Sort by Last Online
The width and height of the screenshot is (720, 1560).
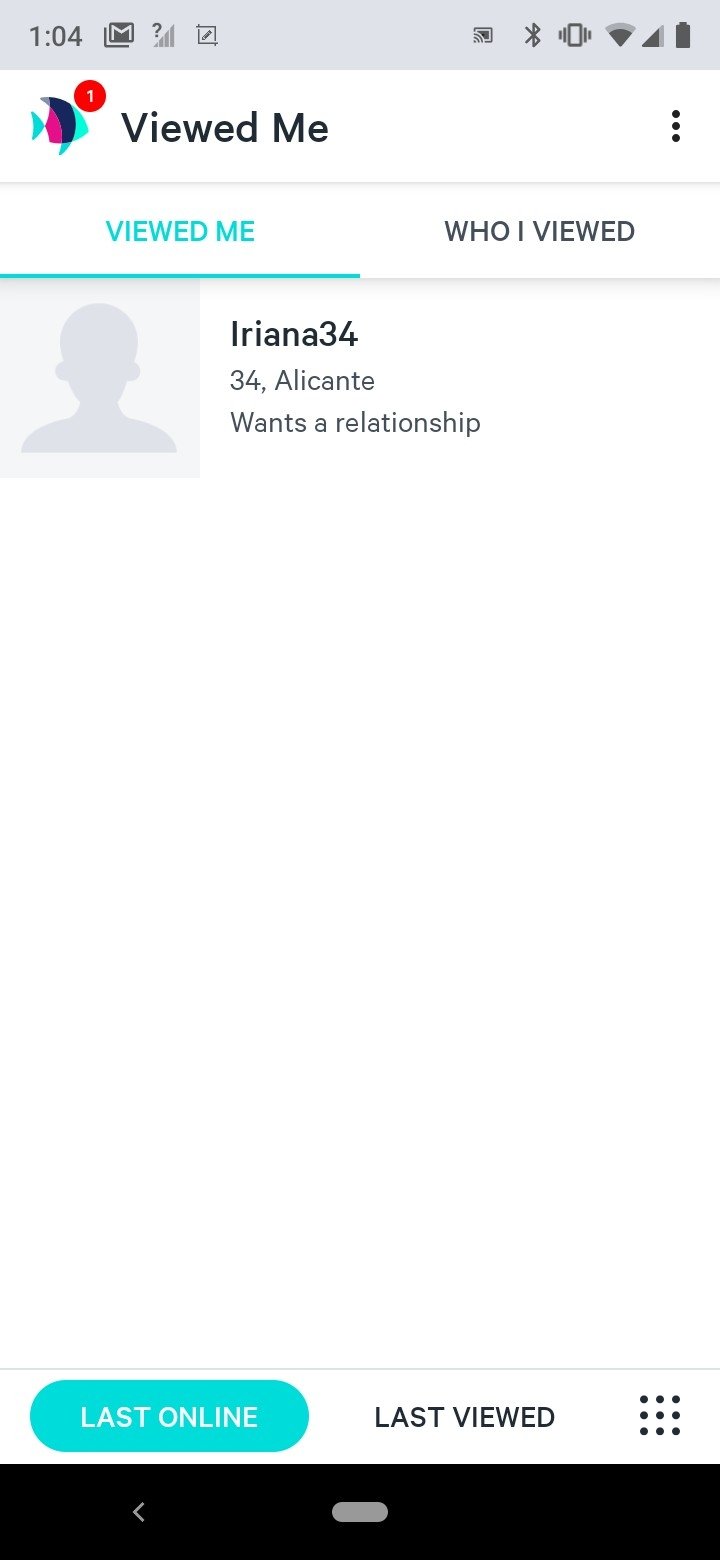point(169,1416)
